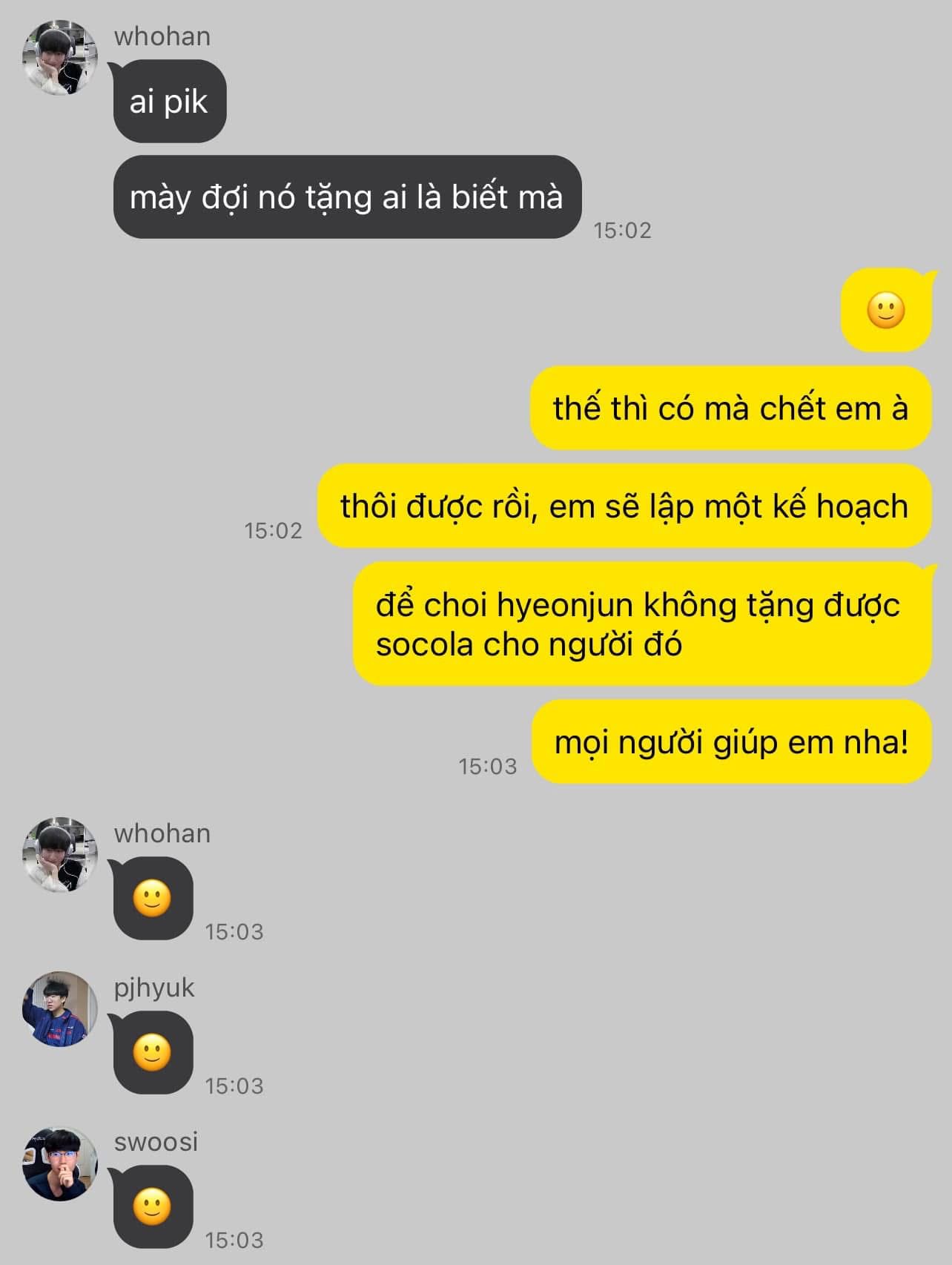Open swoosi's profile picture
This screenshot has width=952, height=1265.
(x=60, y=1163)
